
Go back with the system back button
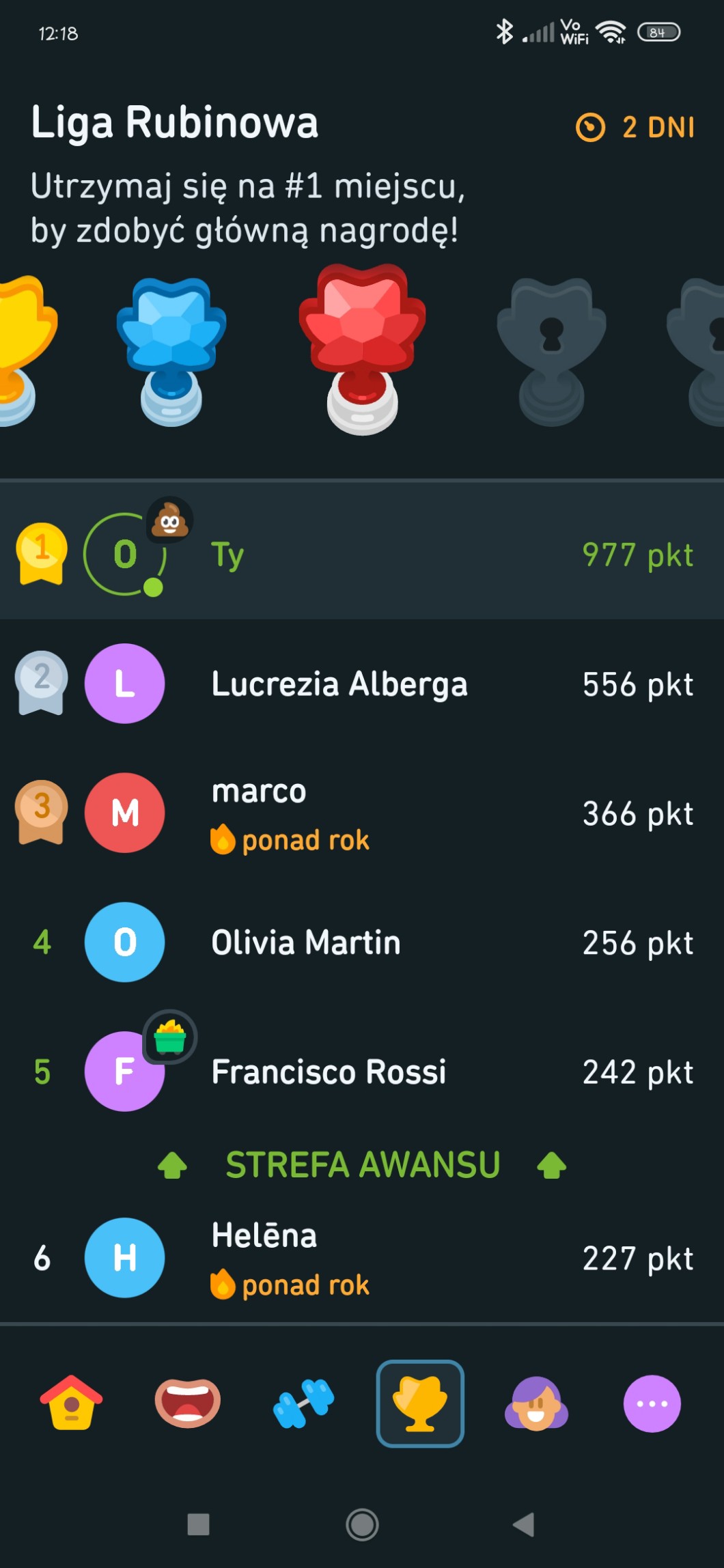point(524,1524)
